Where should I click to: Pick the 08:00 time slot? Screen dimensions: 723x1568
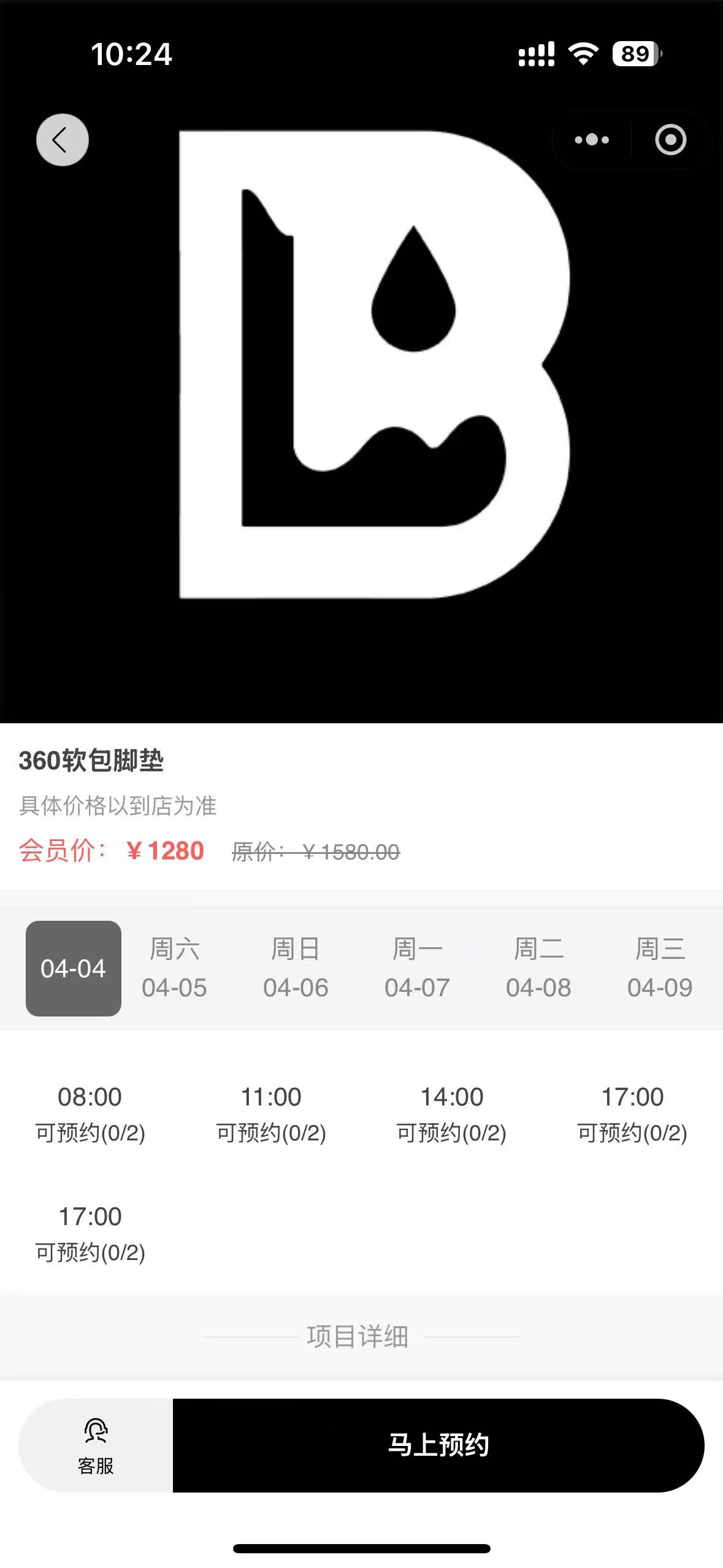pos(90,1113)
